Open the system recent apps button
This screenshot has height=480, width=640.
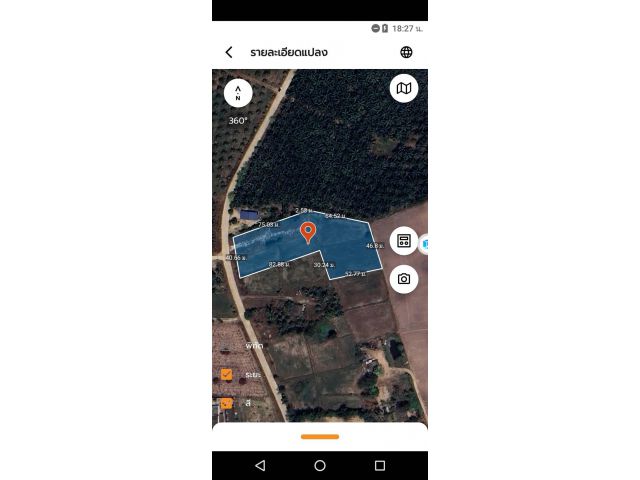[380, 466]
